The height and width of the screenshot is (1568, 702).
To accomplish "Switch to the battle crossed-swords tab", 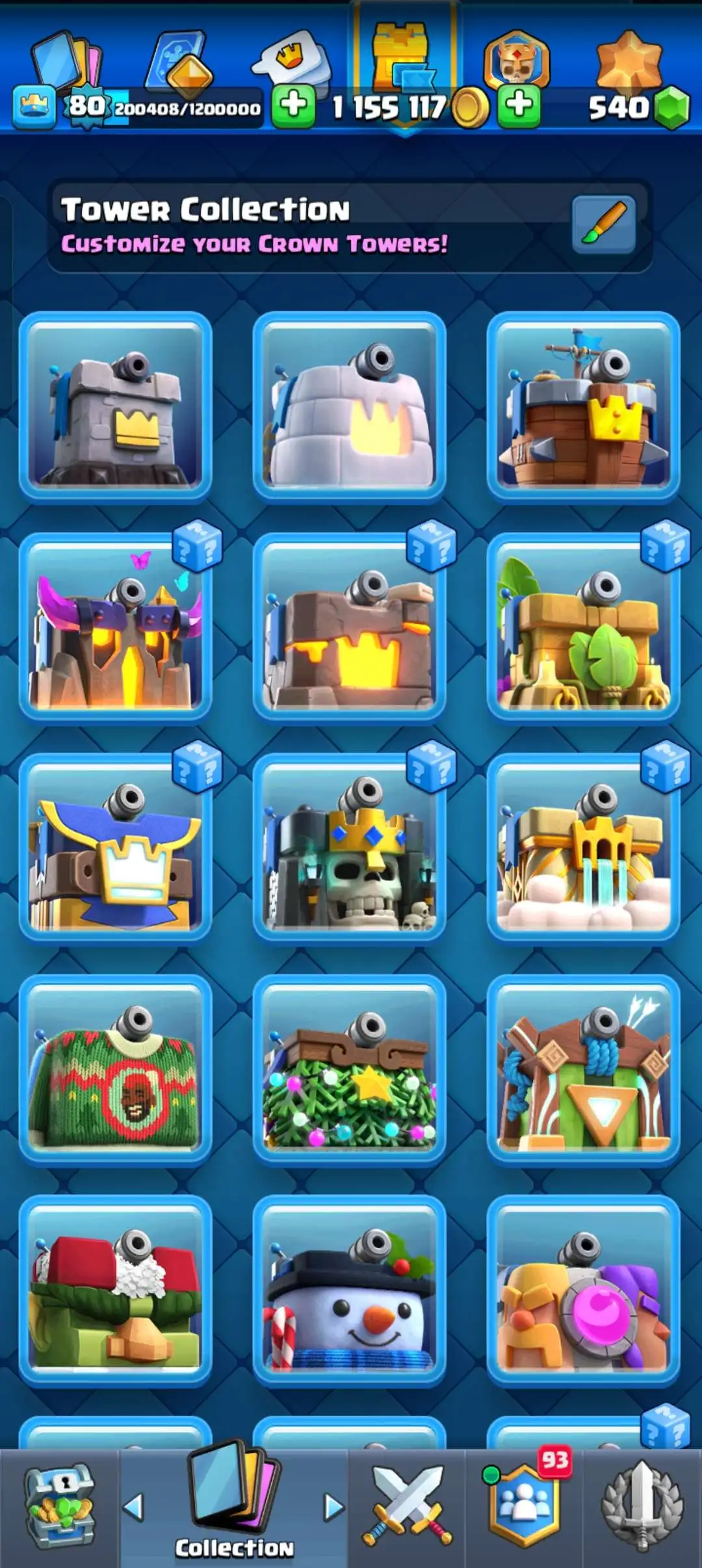I will (x=407, y=1508).
